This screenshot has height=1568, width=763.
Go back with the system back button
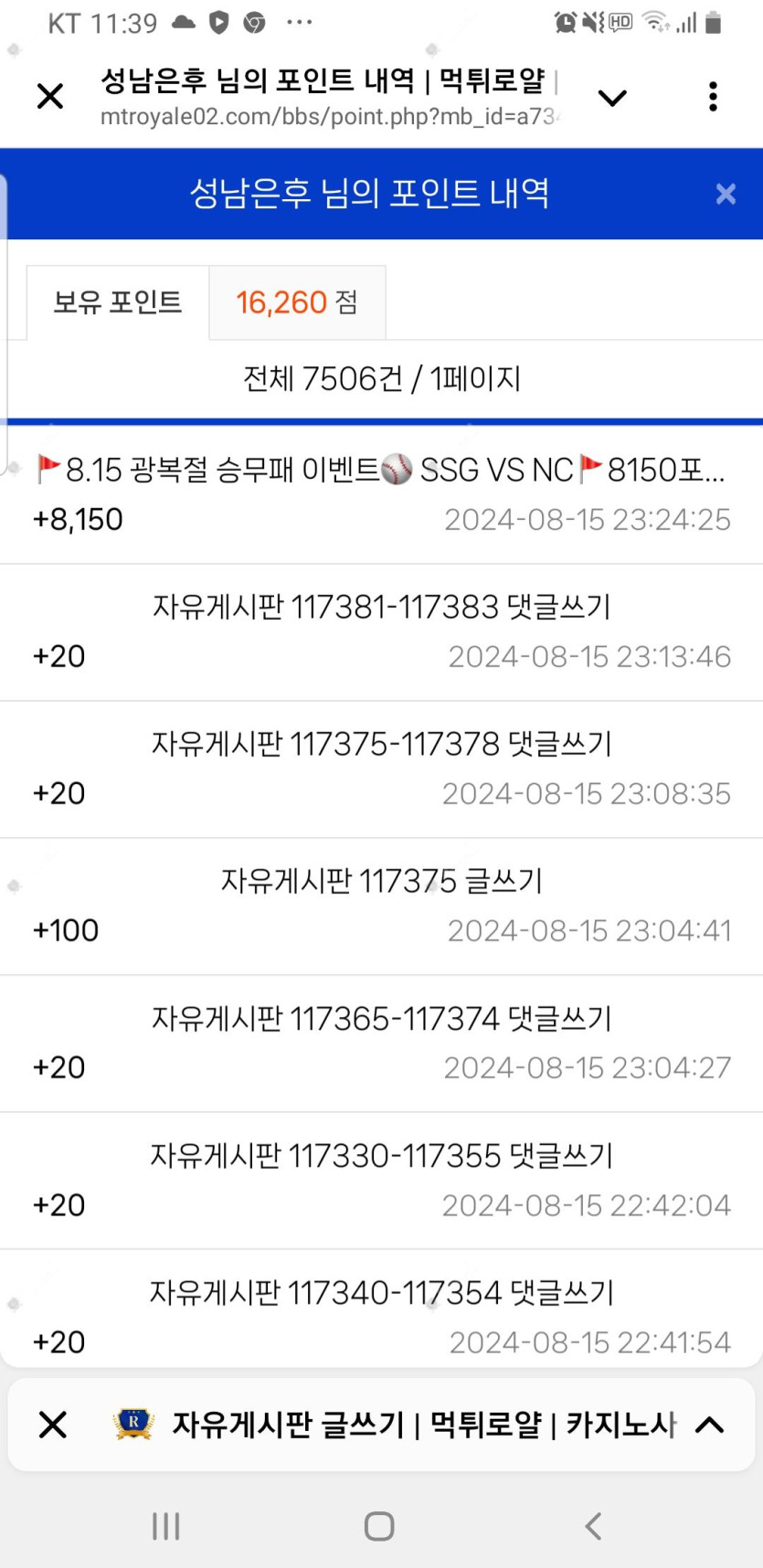593,1526
